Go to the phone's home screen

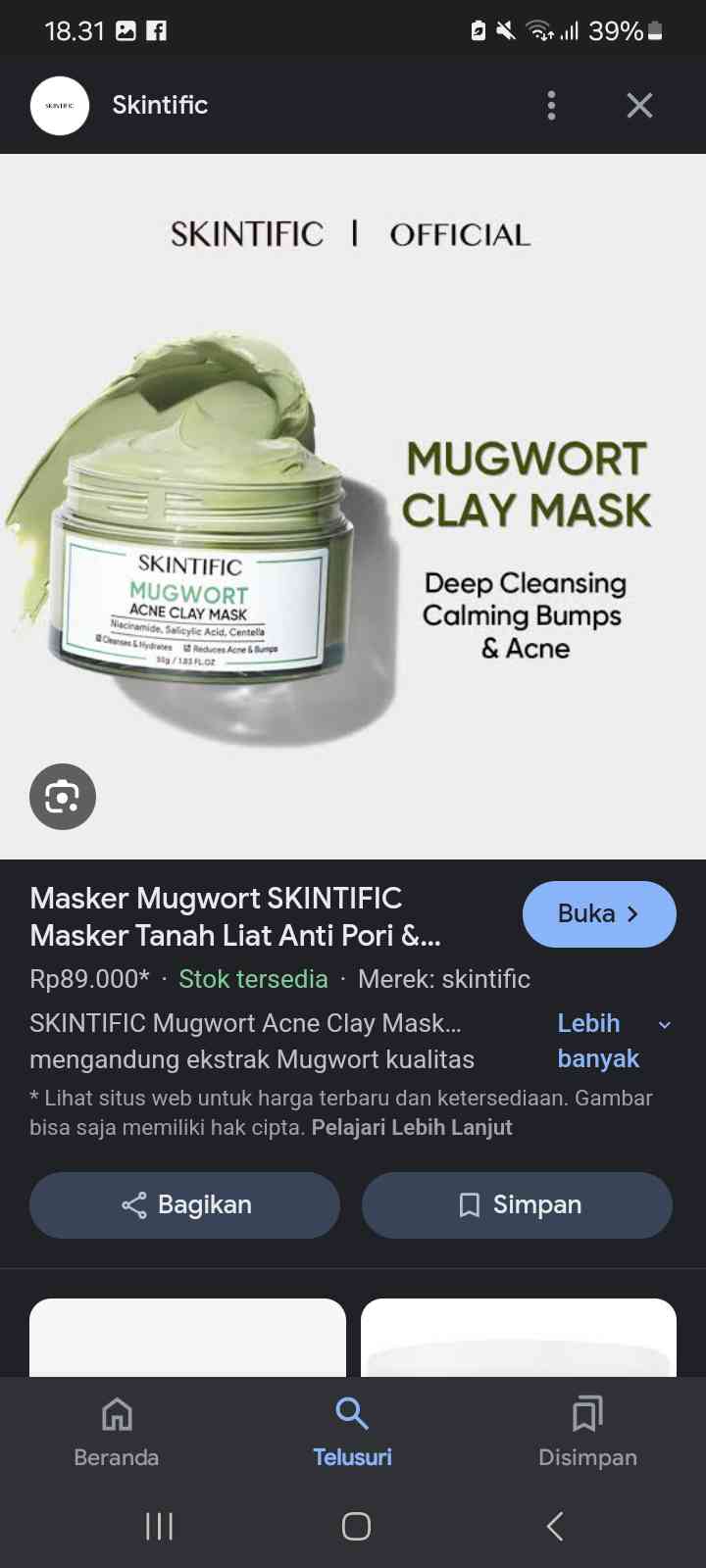356,1526
